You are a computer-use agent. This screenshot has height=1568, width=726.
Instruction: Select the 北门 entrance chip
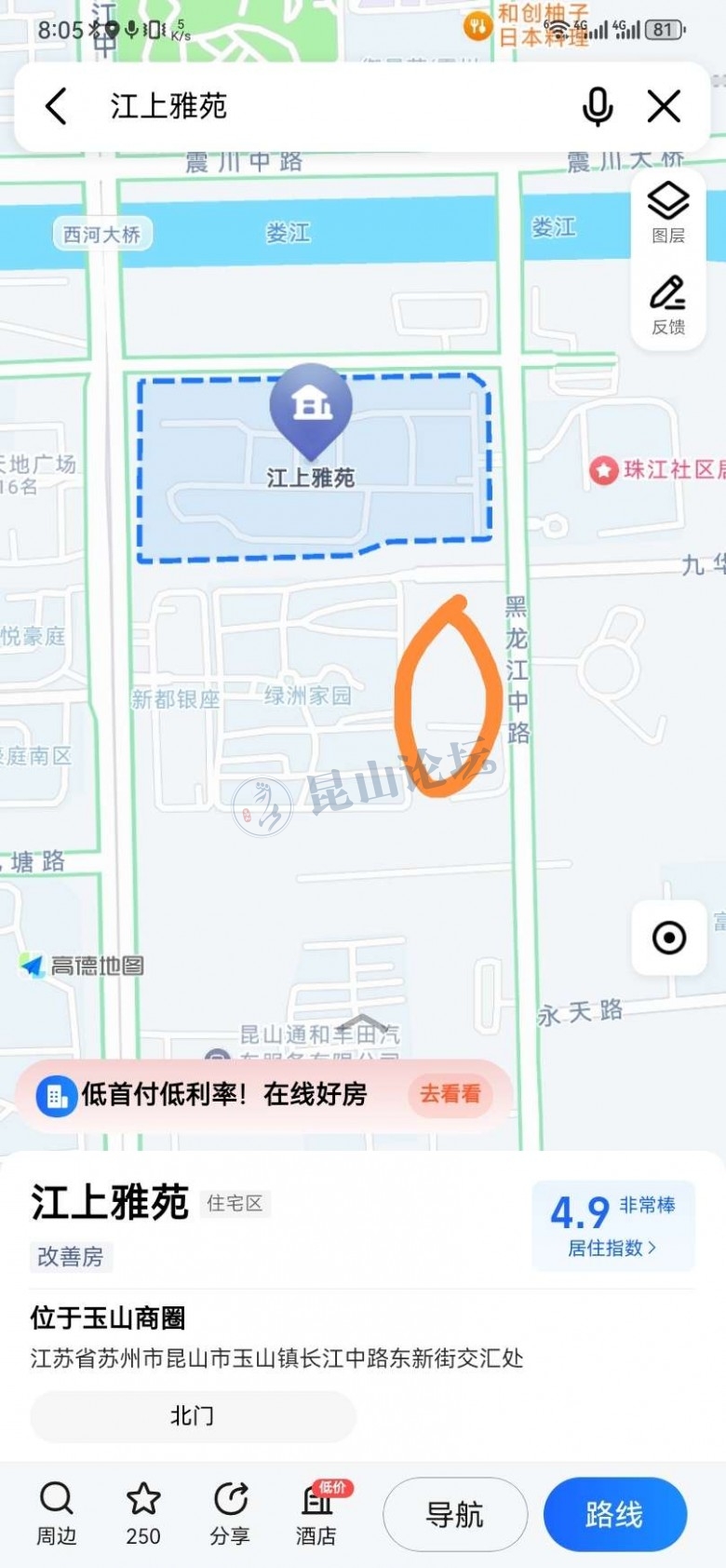[x=193, y=1416]
